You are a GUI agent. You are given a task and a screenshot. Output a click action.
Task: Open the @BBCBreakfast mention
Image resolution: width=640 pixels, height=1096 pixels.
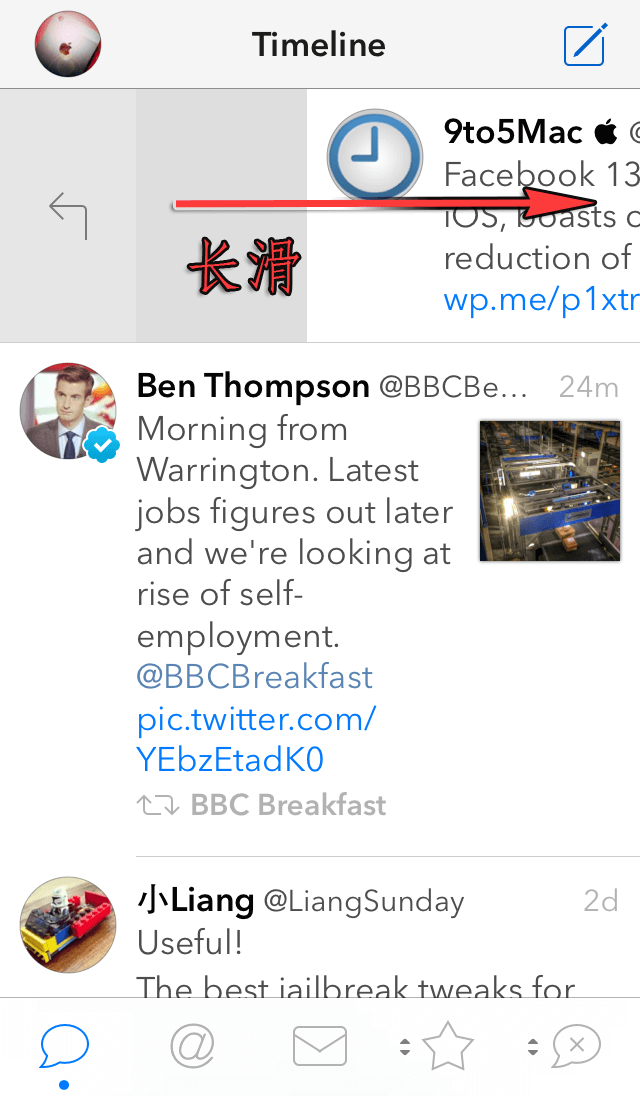coord(254,677)
